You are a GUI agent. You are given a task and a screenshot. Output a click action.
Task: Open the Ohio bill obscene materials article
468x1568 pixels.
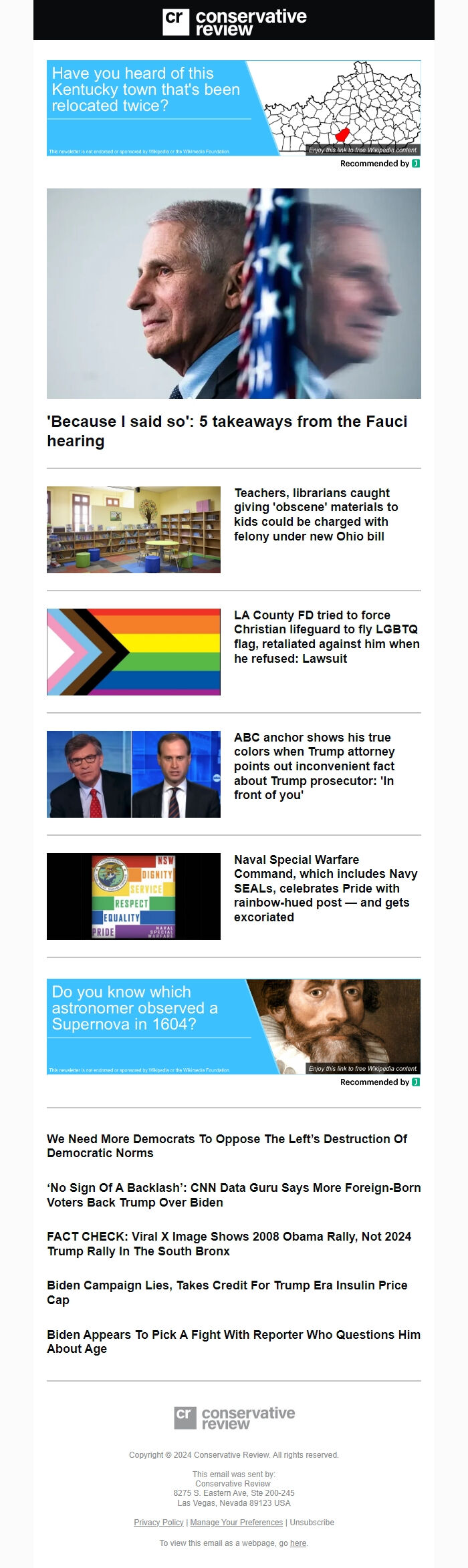[316, 514]
